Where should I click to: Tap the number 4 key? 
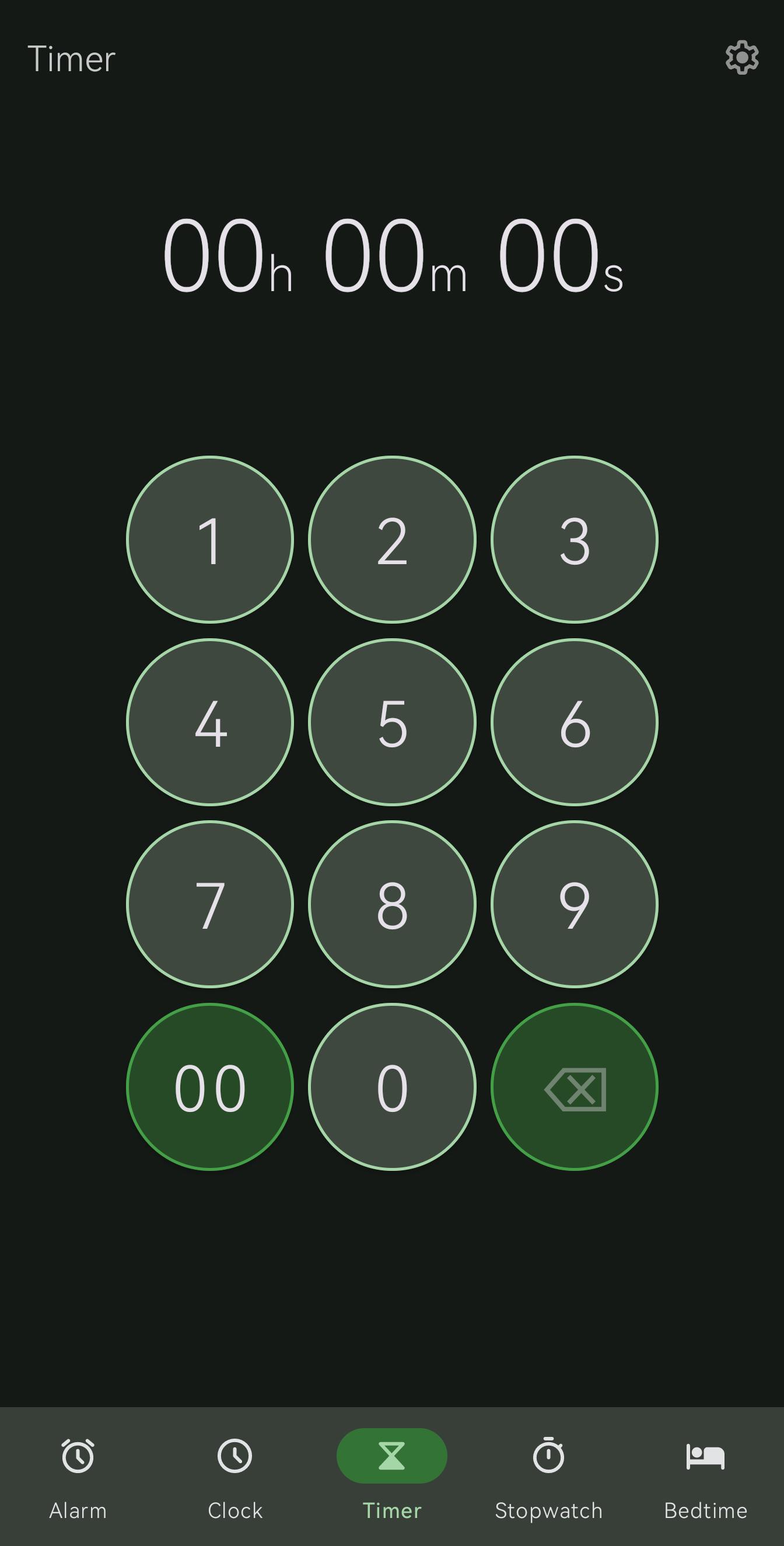pos(209,722)
